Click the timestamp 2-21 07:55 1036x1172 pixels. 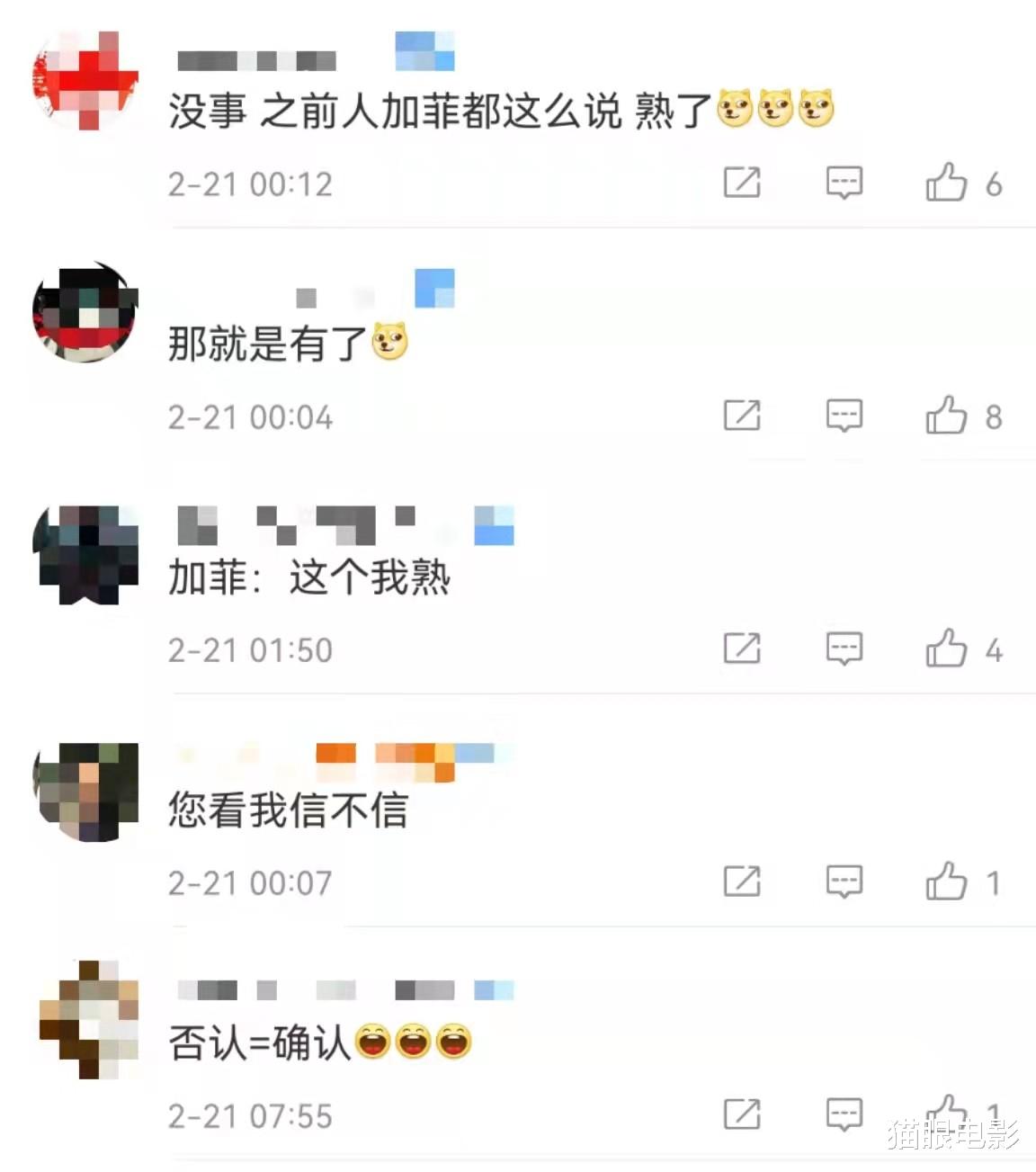[252, 1118]
